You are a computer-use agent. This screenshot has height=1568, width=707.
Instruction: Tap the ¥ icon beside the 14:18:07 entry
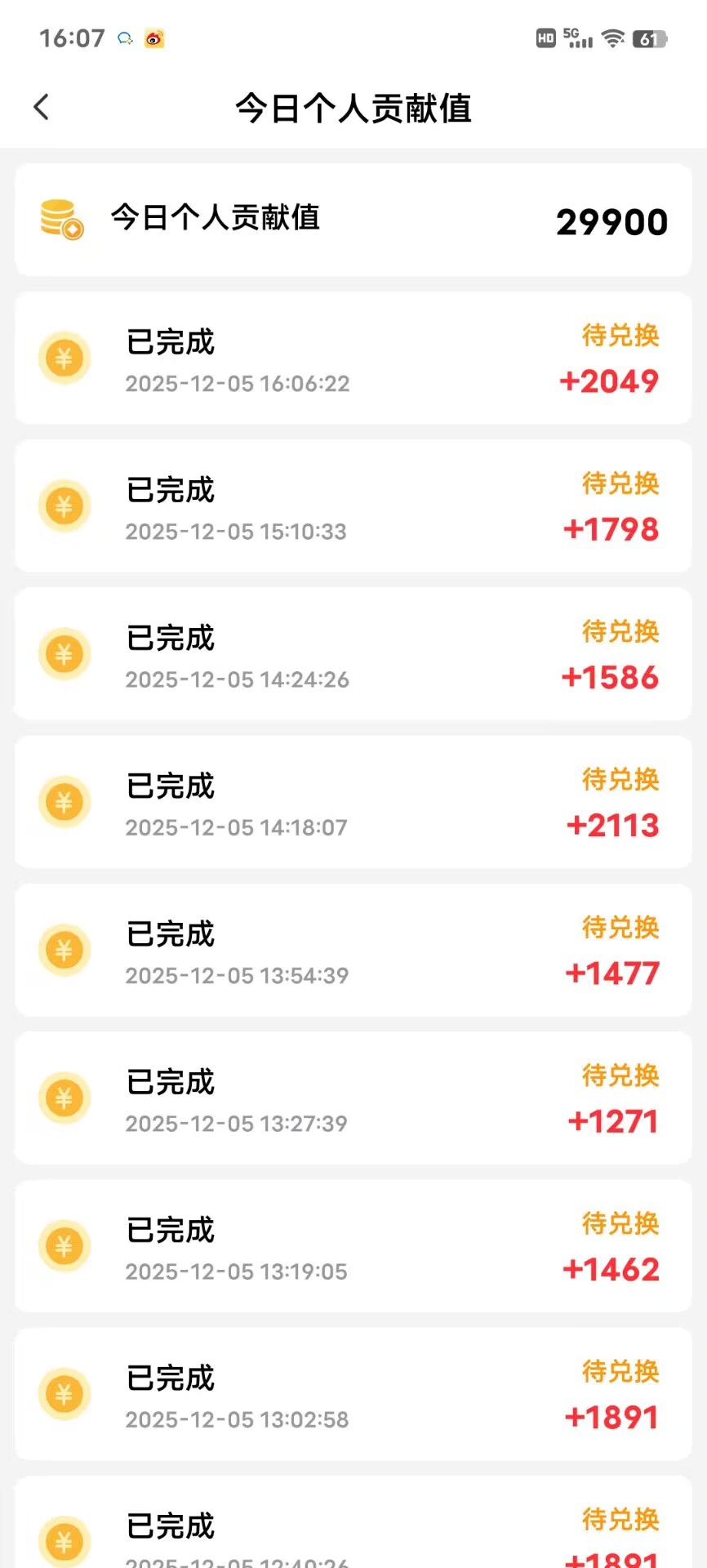tap(64, 801)
